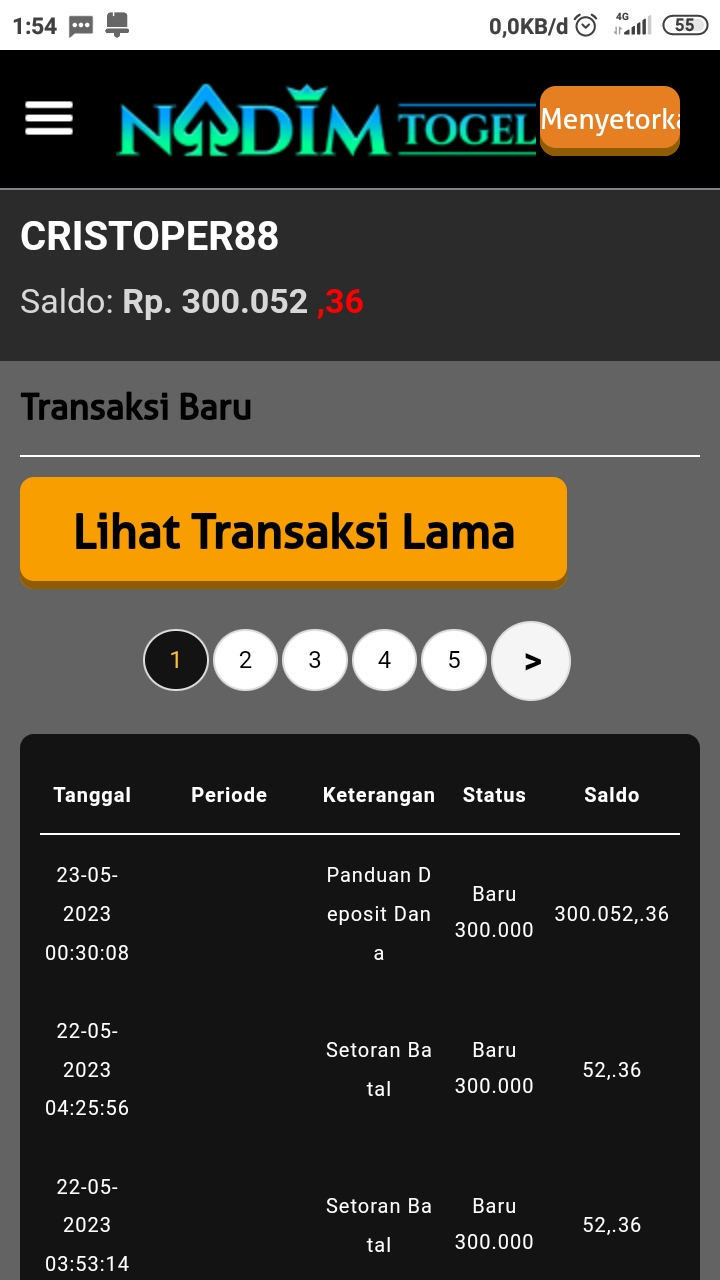720x1280 pixels.
Task: Tap the Menyetorkan deposit button
Action: [x=609, y=120]
